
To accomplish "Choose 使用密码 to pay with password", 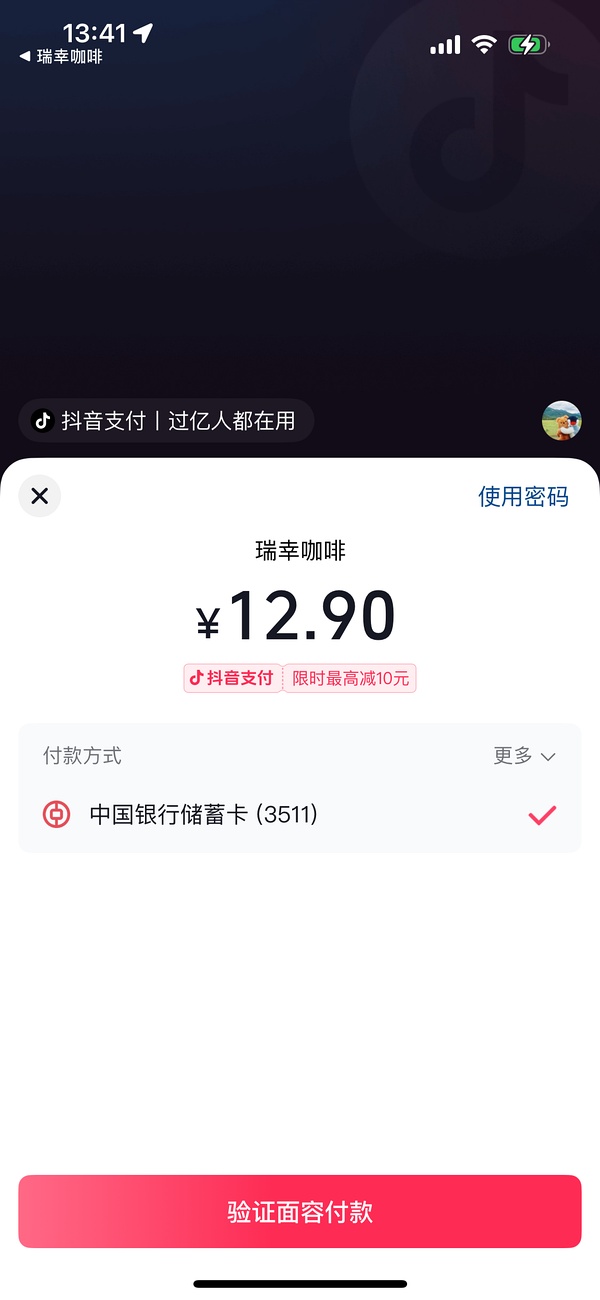I will pos(523,497).
